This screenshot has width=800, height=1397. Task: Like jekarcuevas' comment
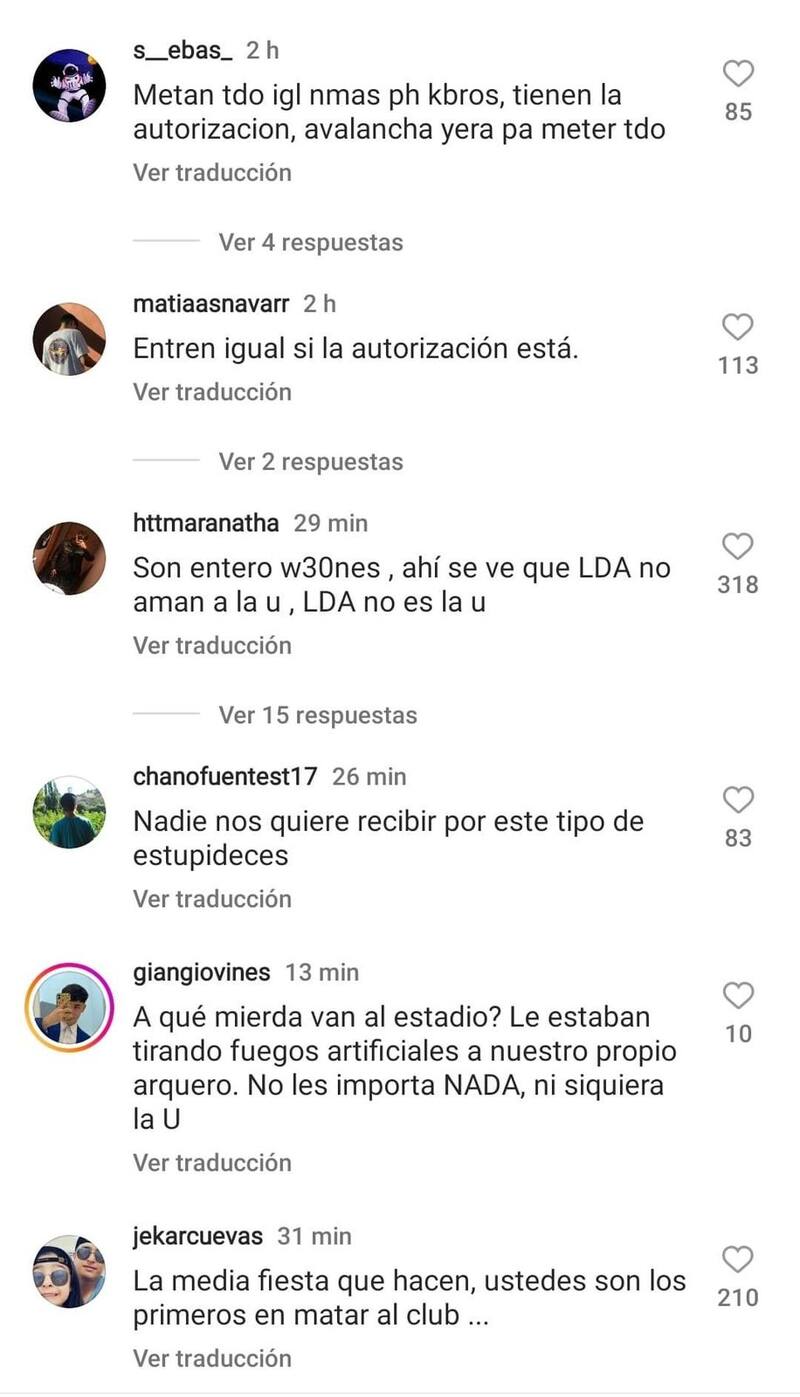point(738,1260)
